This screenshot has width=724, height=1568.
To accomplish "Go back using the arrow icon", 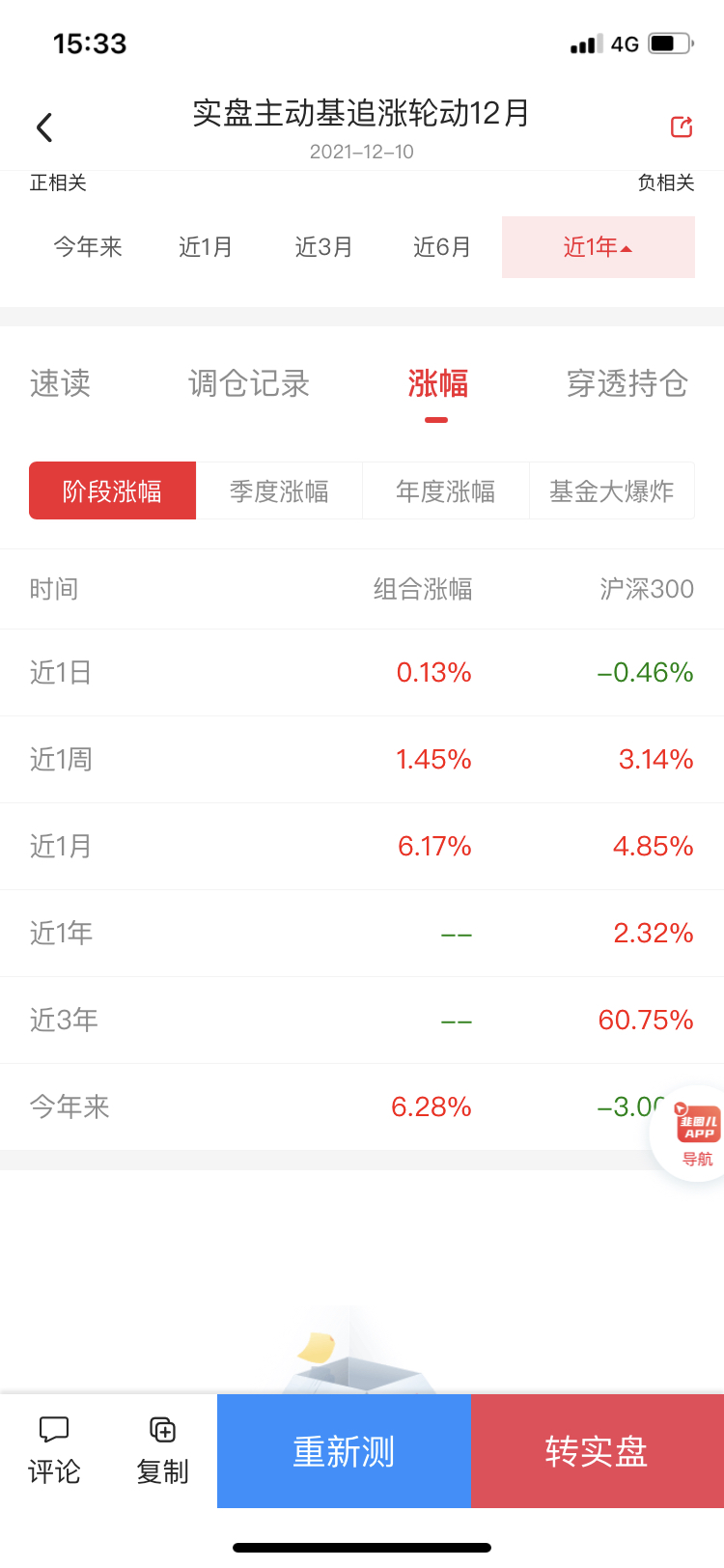I will pyautogui.click(x=44, y=127).
